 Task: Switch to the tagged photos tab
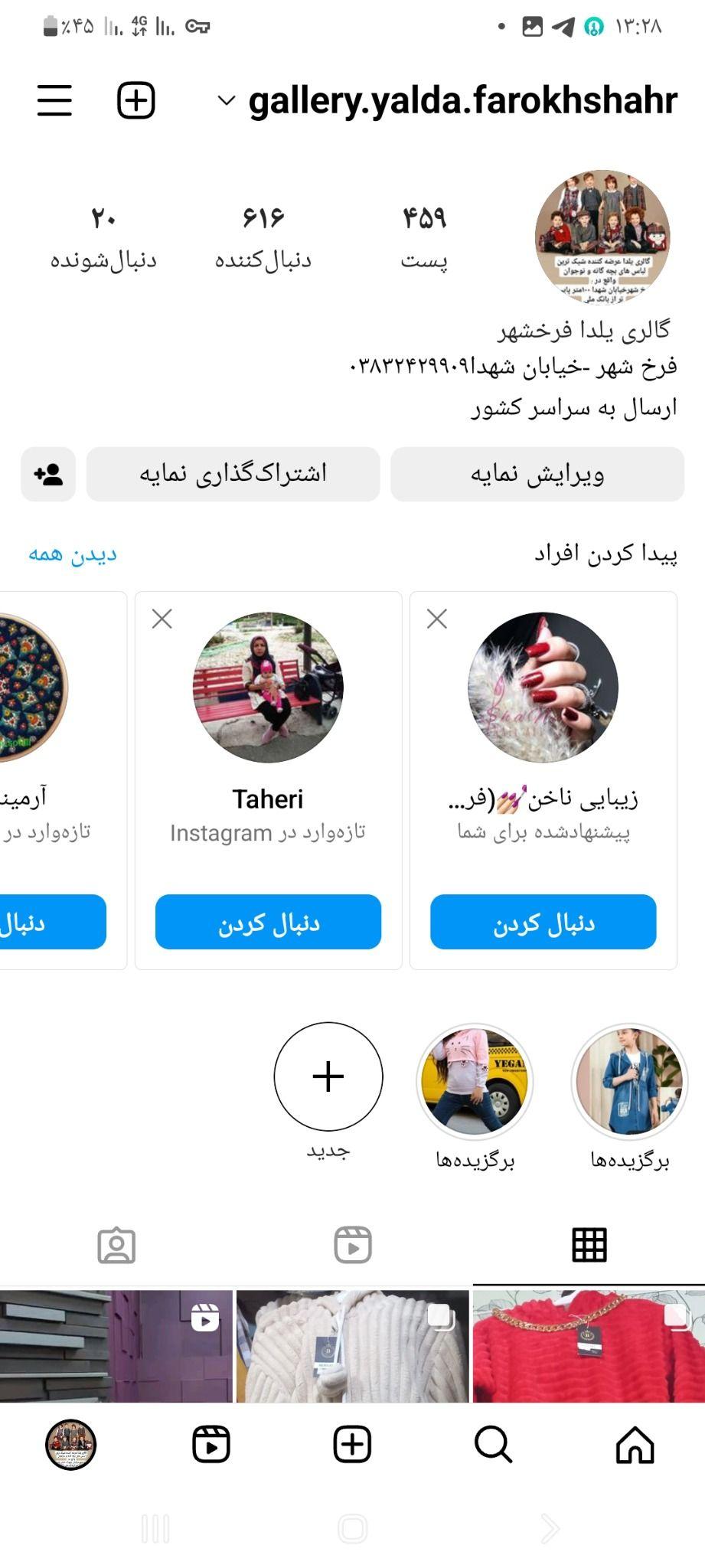116,1245
